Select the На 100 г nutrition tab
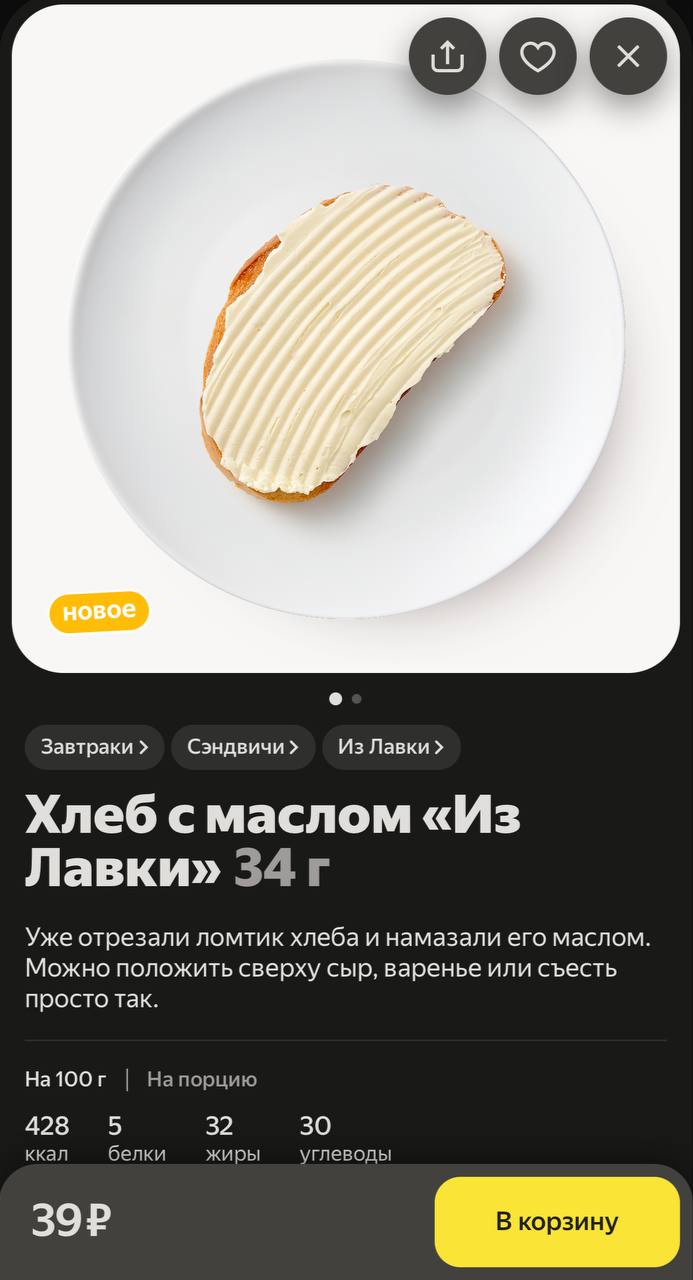This screenshot has width=693, height=1280. click(x=66, y=1079)
